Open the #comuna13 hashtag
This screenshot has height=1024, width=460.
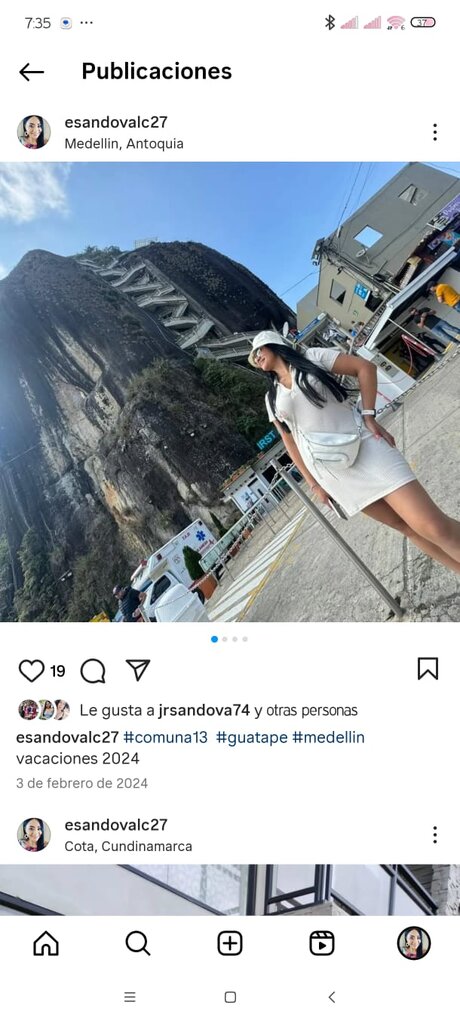point(165,737)
